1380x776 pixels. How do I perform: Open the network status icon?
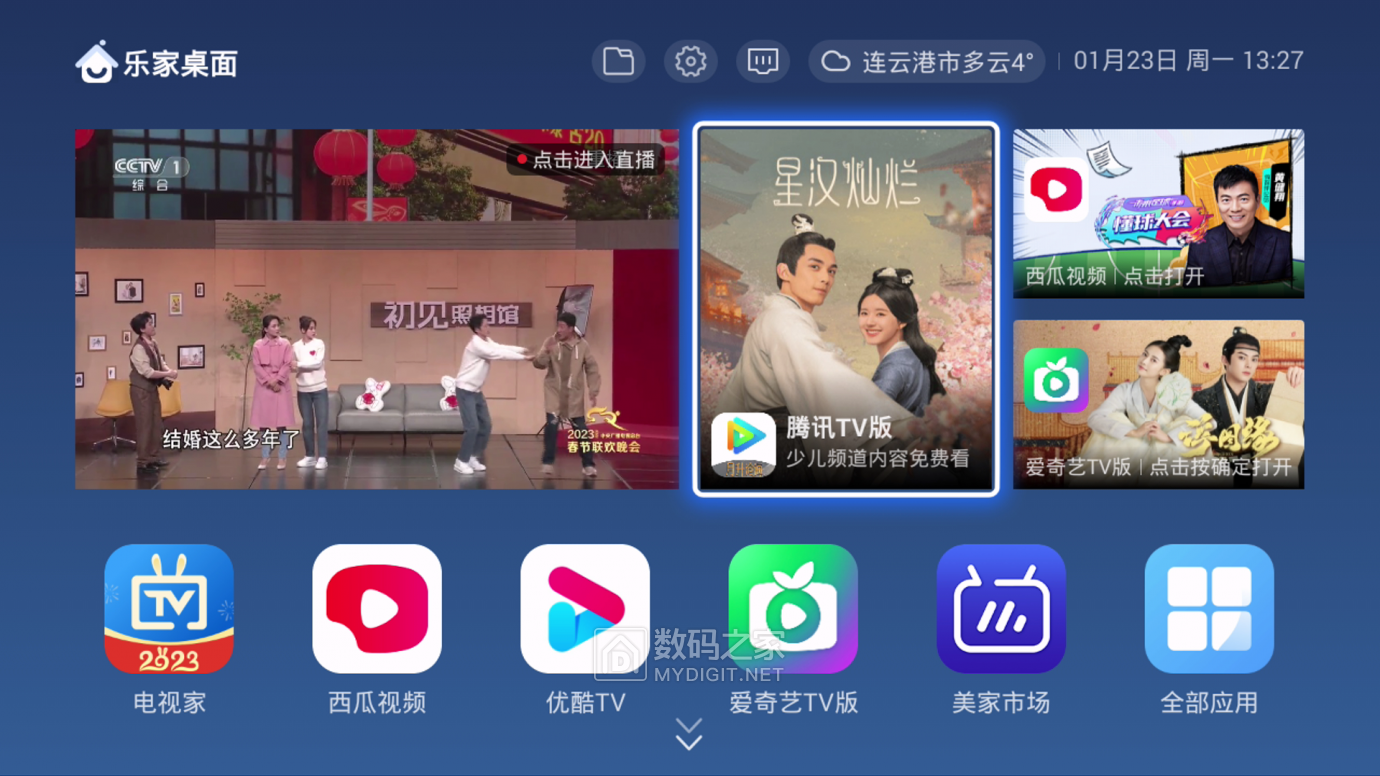tap(763, 62)
